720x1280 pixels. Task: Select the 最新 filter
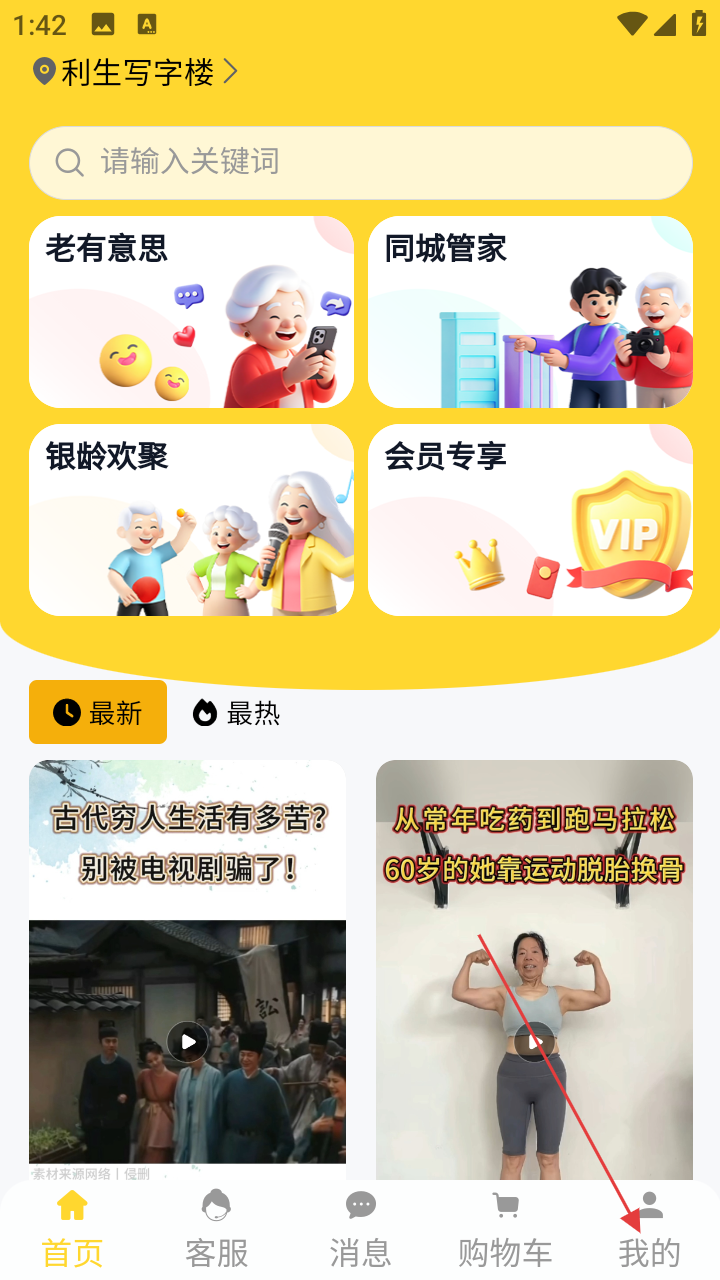98,712
